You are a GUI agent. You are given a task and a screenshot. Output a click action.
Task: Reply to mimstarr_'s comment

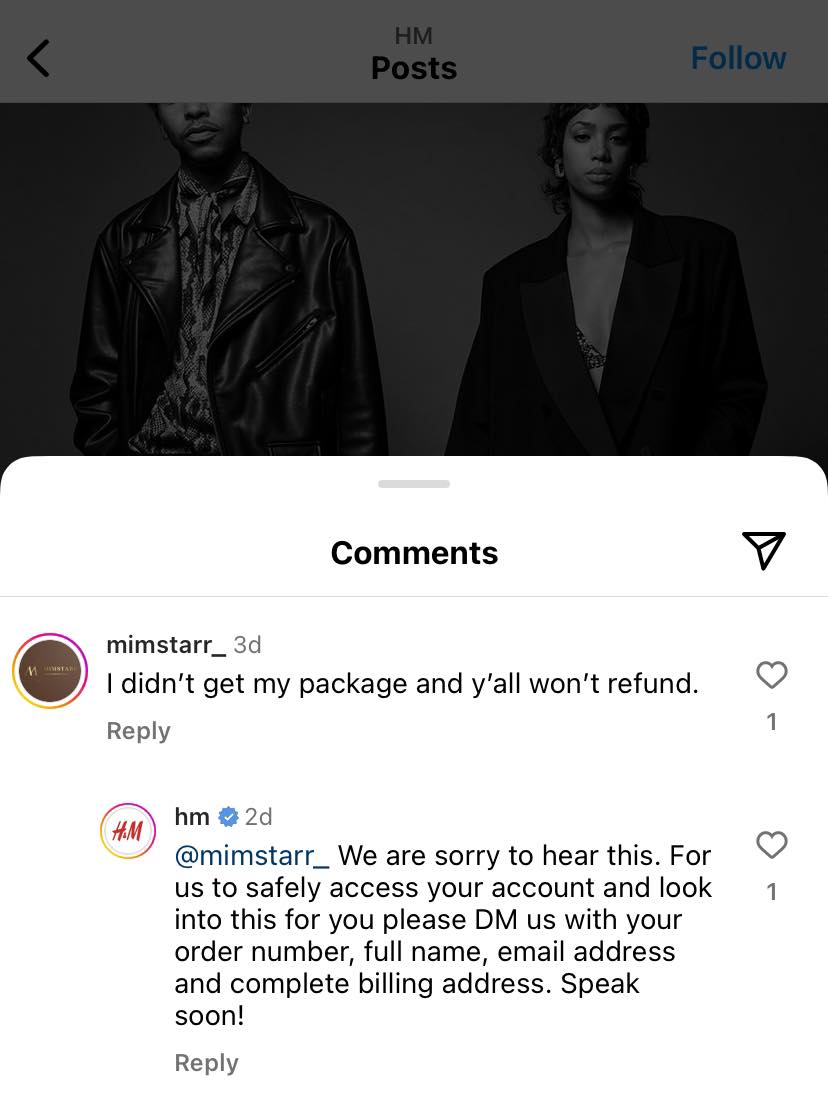(x=138, y=731)
